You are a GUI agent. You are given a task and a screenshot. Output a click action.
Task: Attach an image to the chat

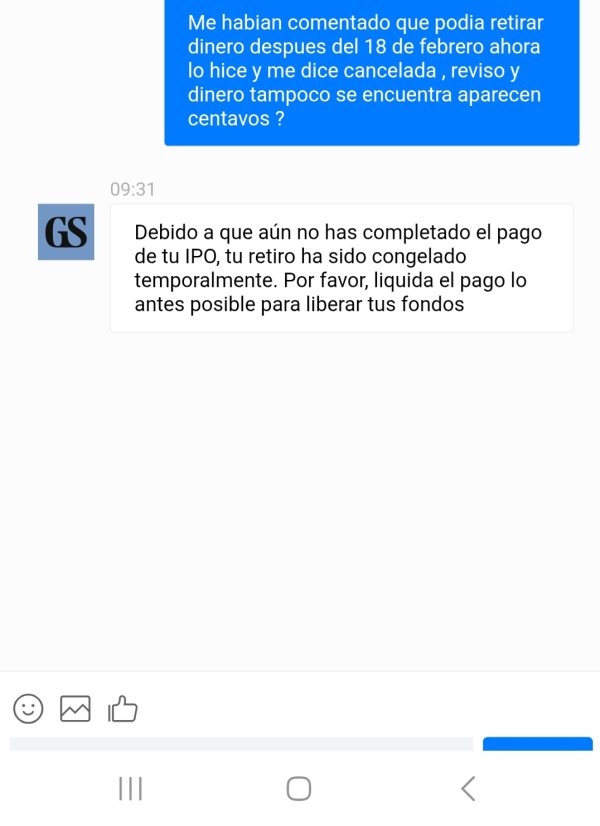[x=76, y=709]
